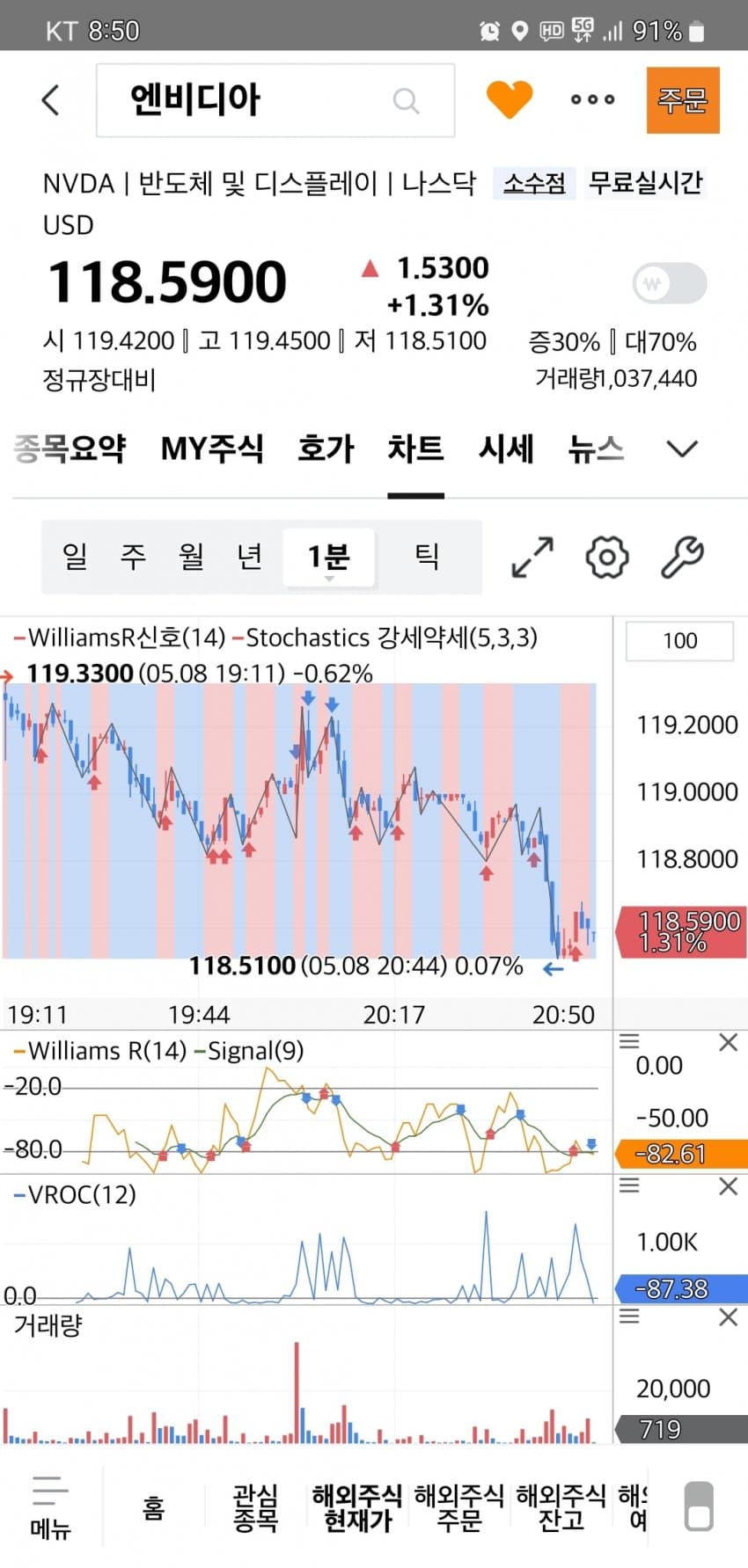Open the chart wrench tool

[682, 558]
